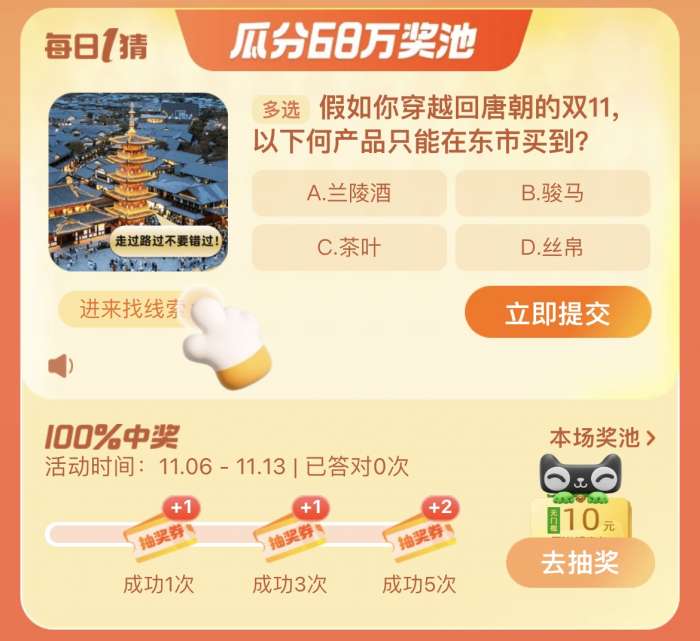View 本场奖池 prize pool details
This screenshot has width=700, height=641.
(602, 438)
